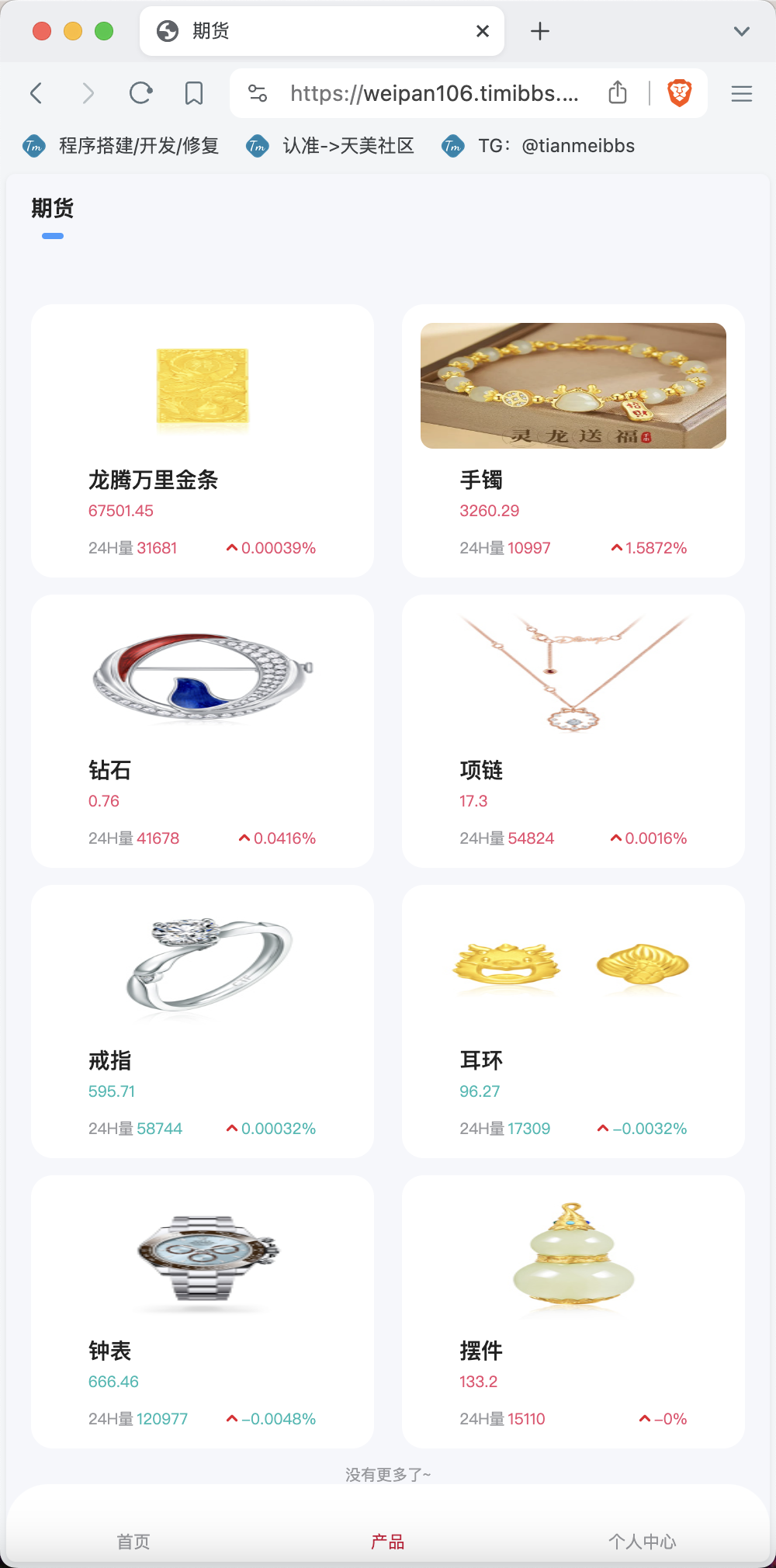The width and height of the screenshot is (776, 1568).
Task: Switch to the 首页 tab
Action: click(x=133, y=1541)
